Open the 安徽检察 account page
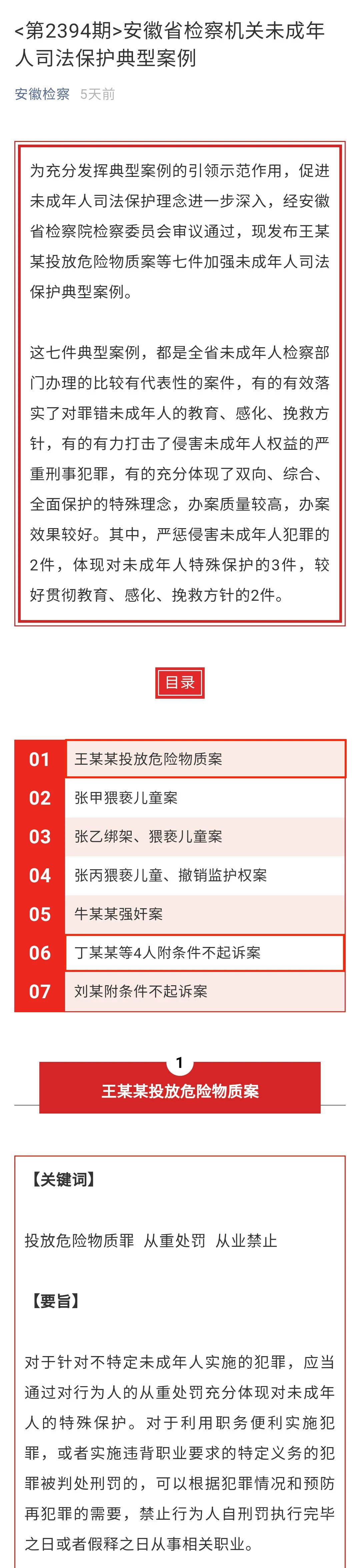The image size is (360, 1568). click(x=42, y=94)
